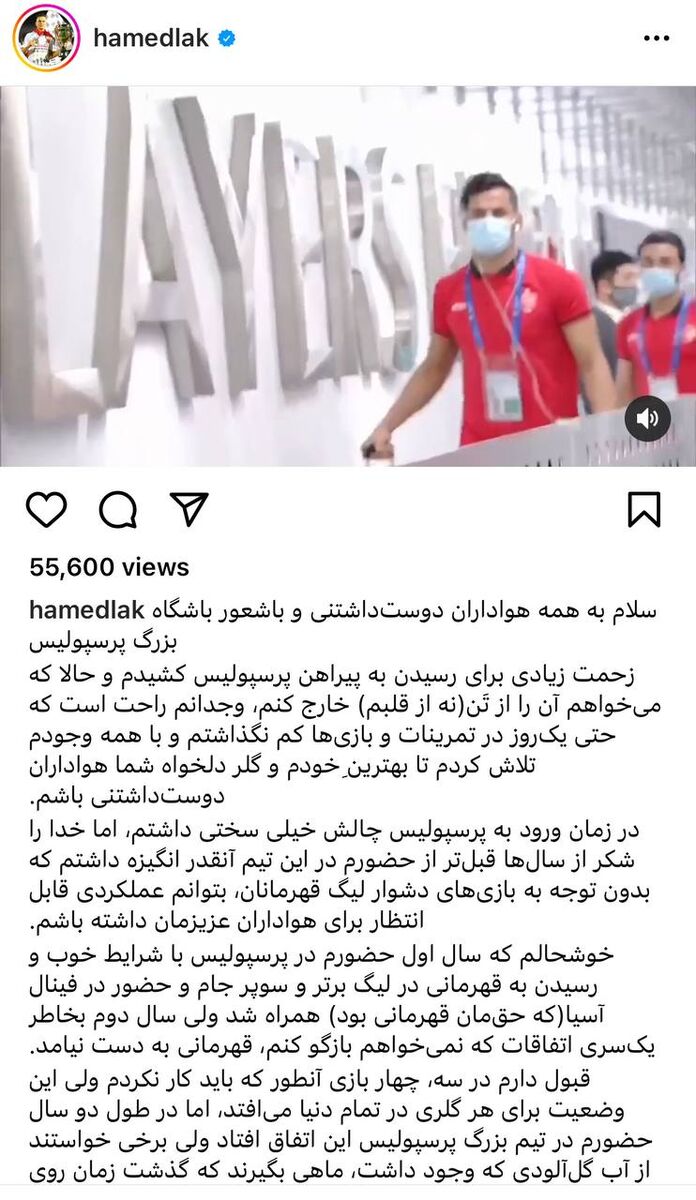
Task: Like this post with heart icon
Action: tap(46, 510)
